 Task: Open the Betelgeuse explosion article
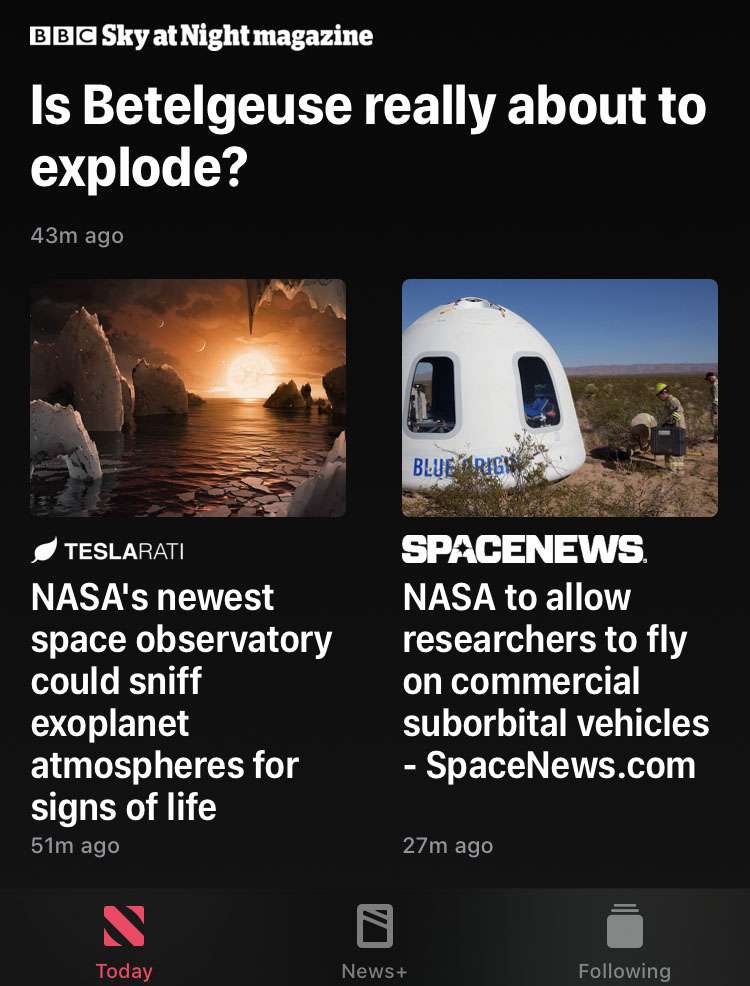click(x=368, y=138)
